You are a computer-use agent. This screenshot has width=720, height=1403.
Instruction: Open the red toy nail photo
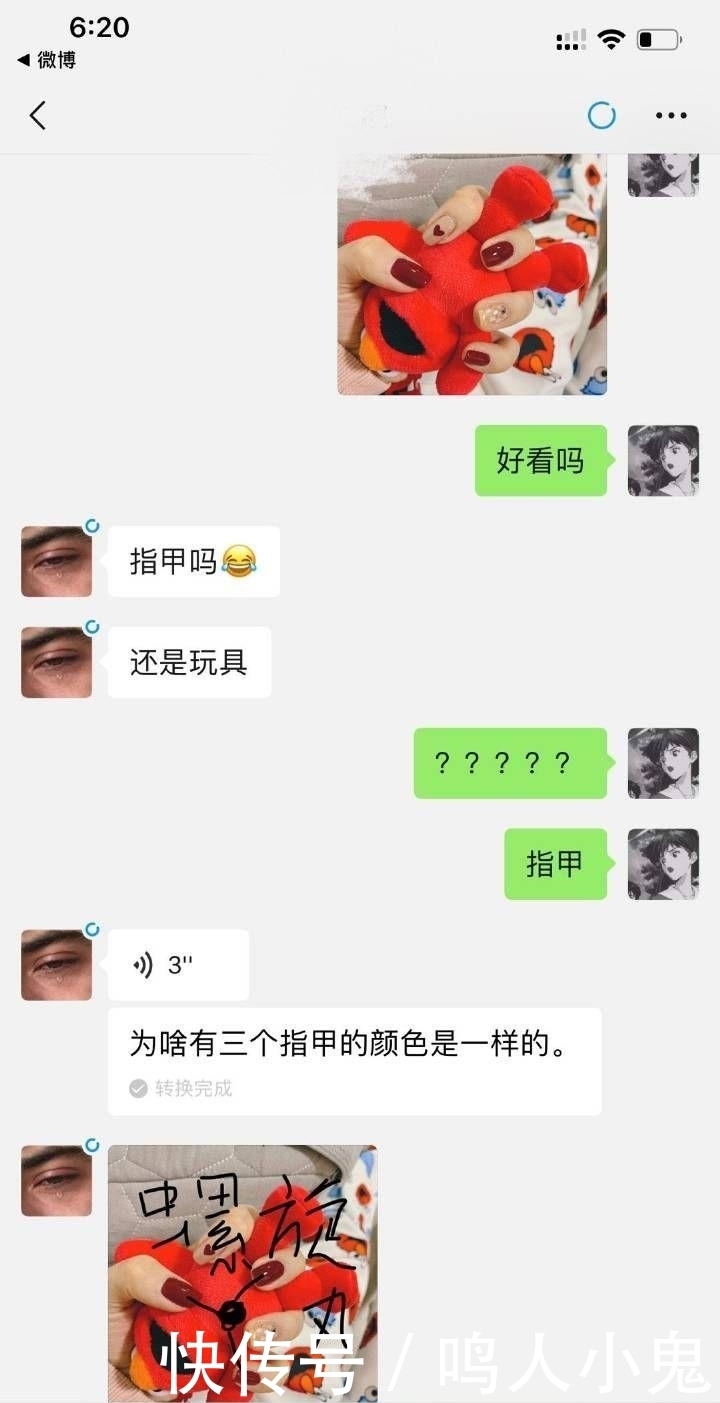(x=472, y=273)
